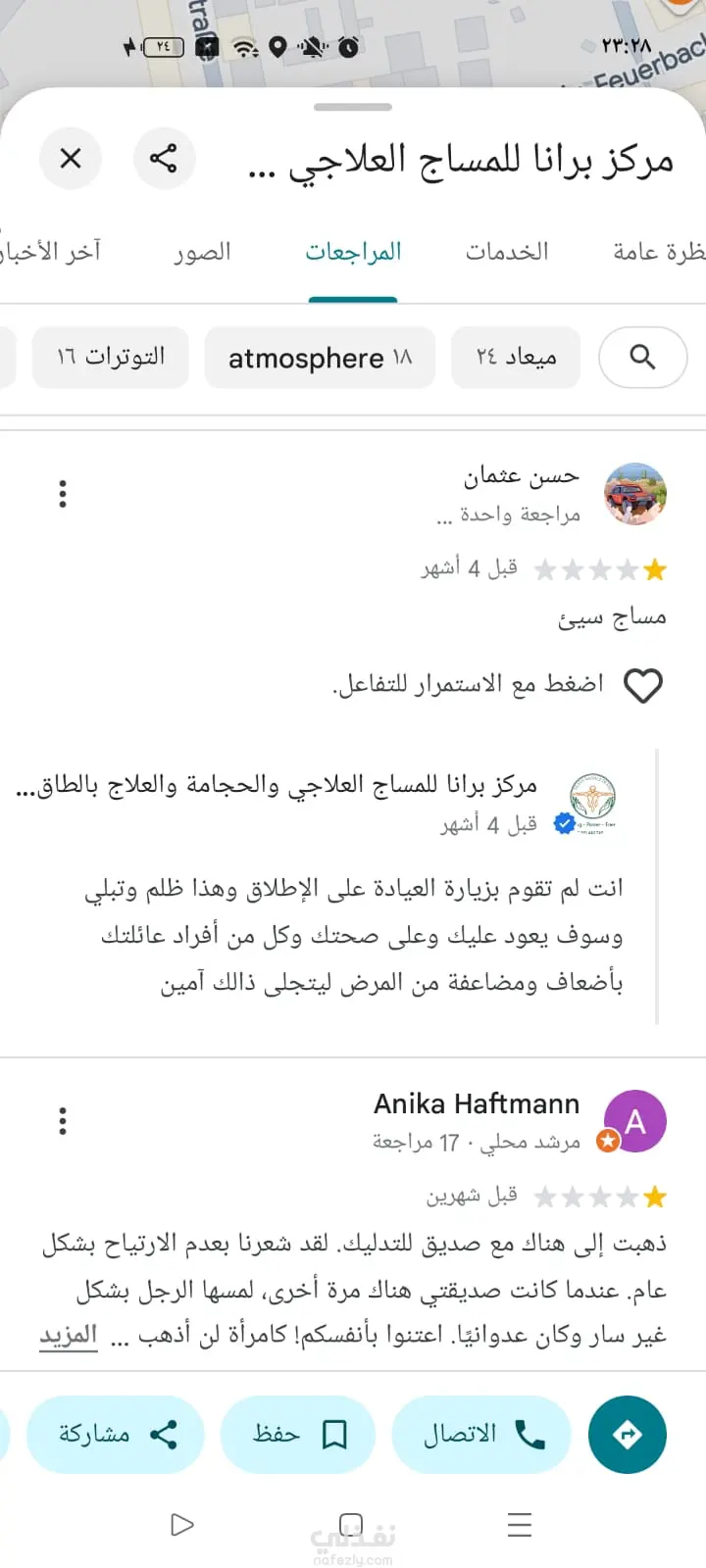706x1568 pixels.
Task: Search within the reviews
Action: click(x=642, y=357)
